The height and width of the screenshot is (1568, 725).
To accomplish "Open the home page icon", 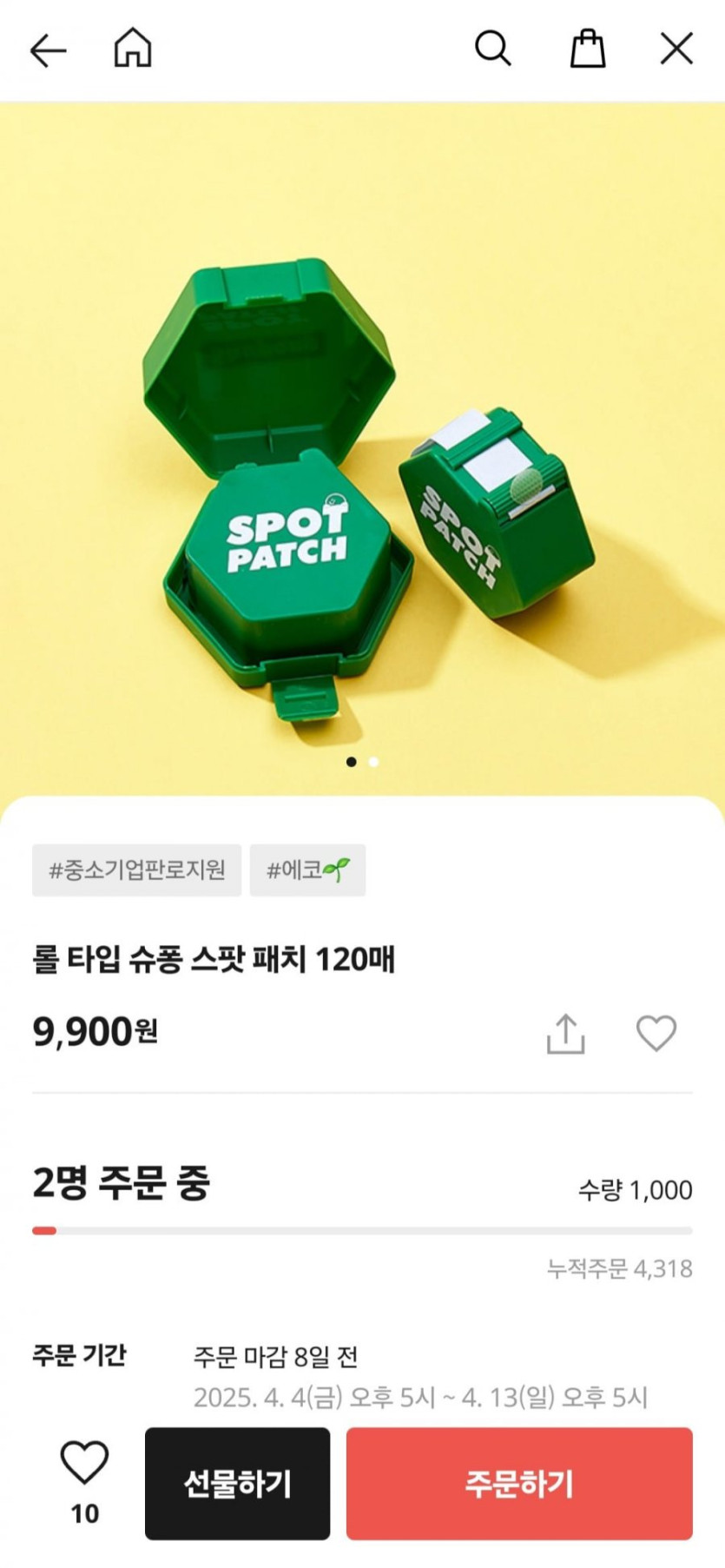I will (x=133, y=48).
